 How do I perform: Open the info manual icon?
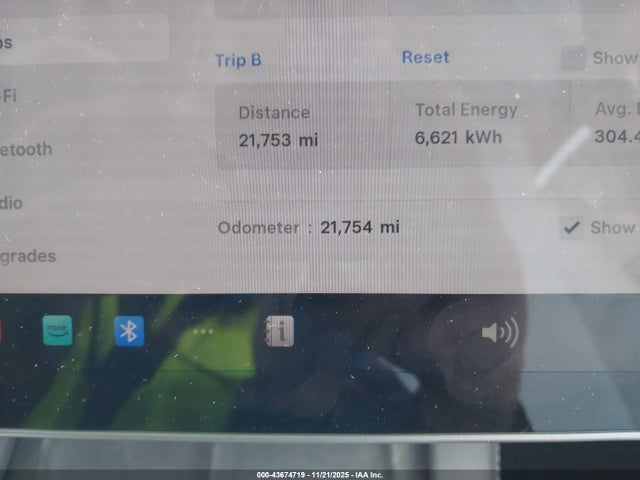click(x=280, y=331)
